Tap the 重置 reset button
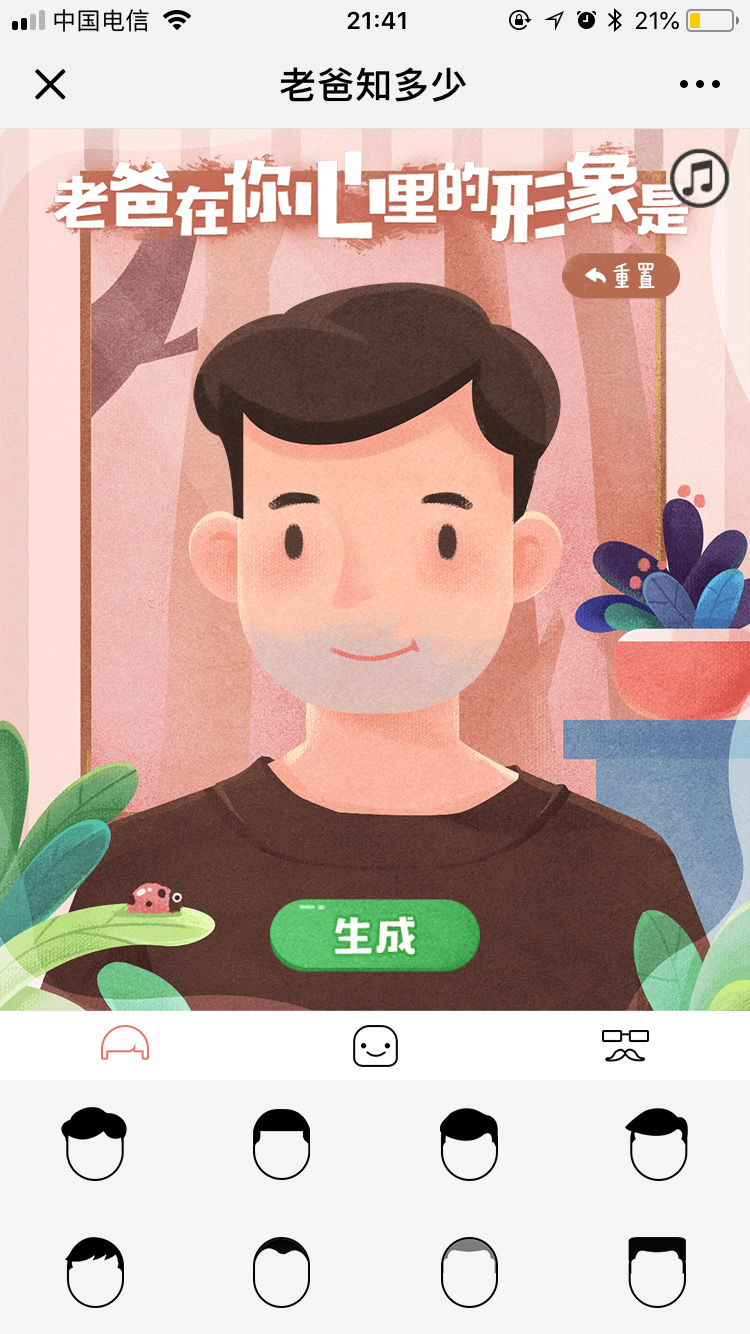Viewport: 750px width, 1334px height. [x=621, y=276]
